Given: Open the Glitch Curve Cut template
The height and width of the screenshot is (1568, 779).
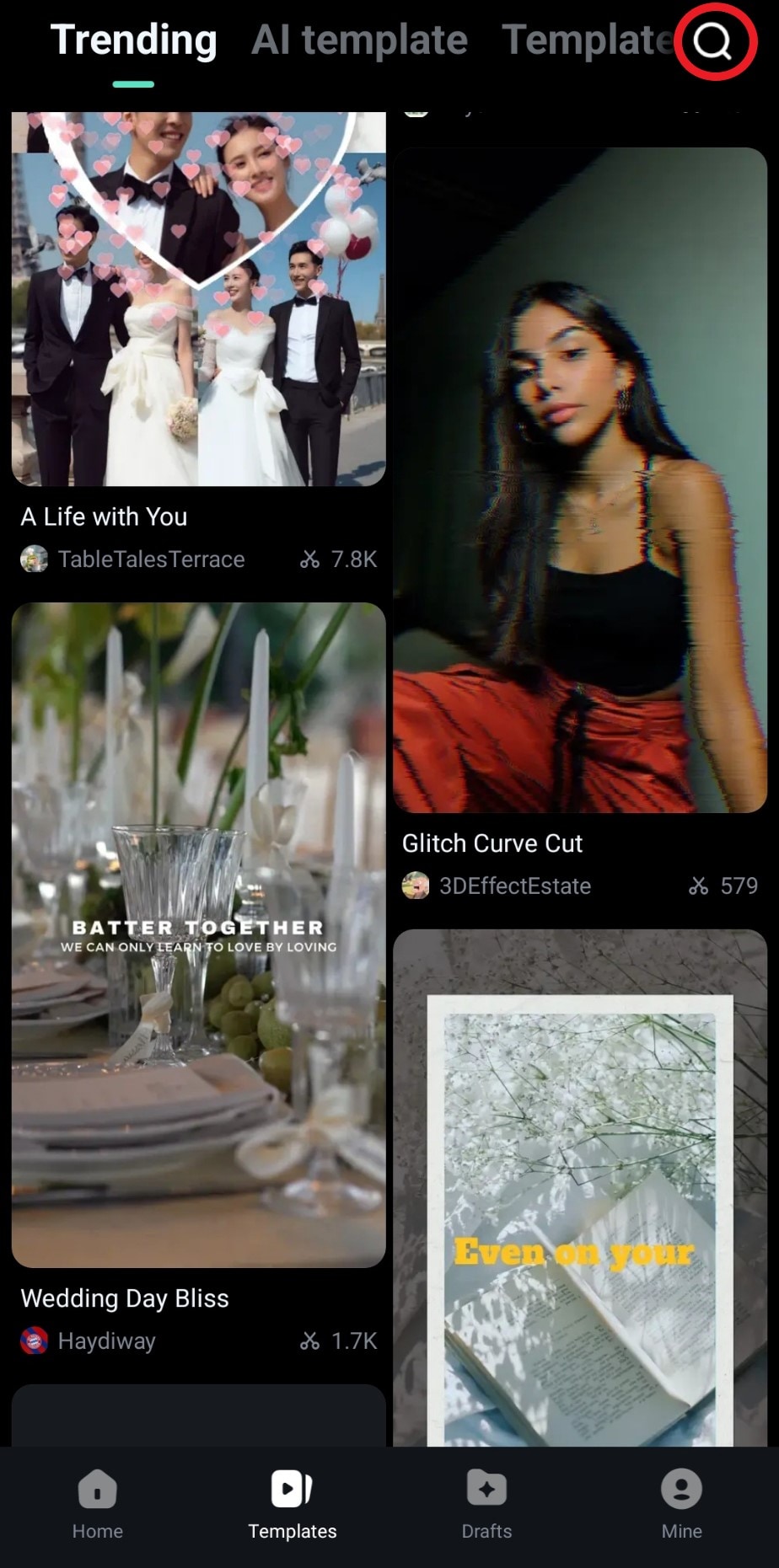Looking at the screenshot, I should point(580,480).
